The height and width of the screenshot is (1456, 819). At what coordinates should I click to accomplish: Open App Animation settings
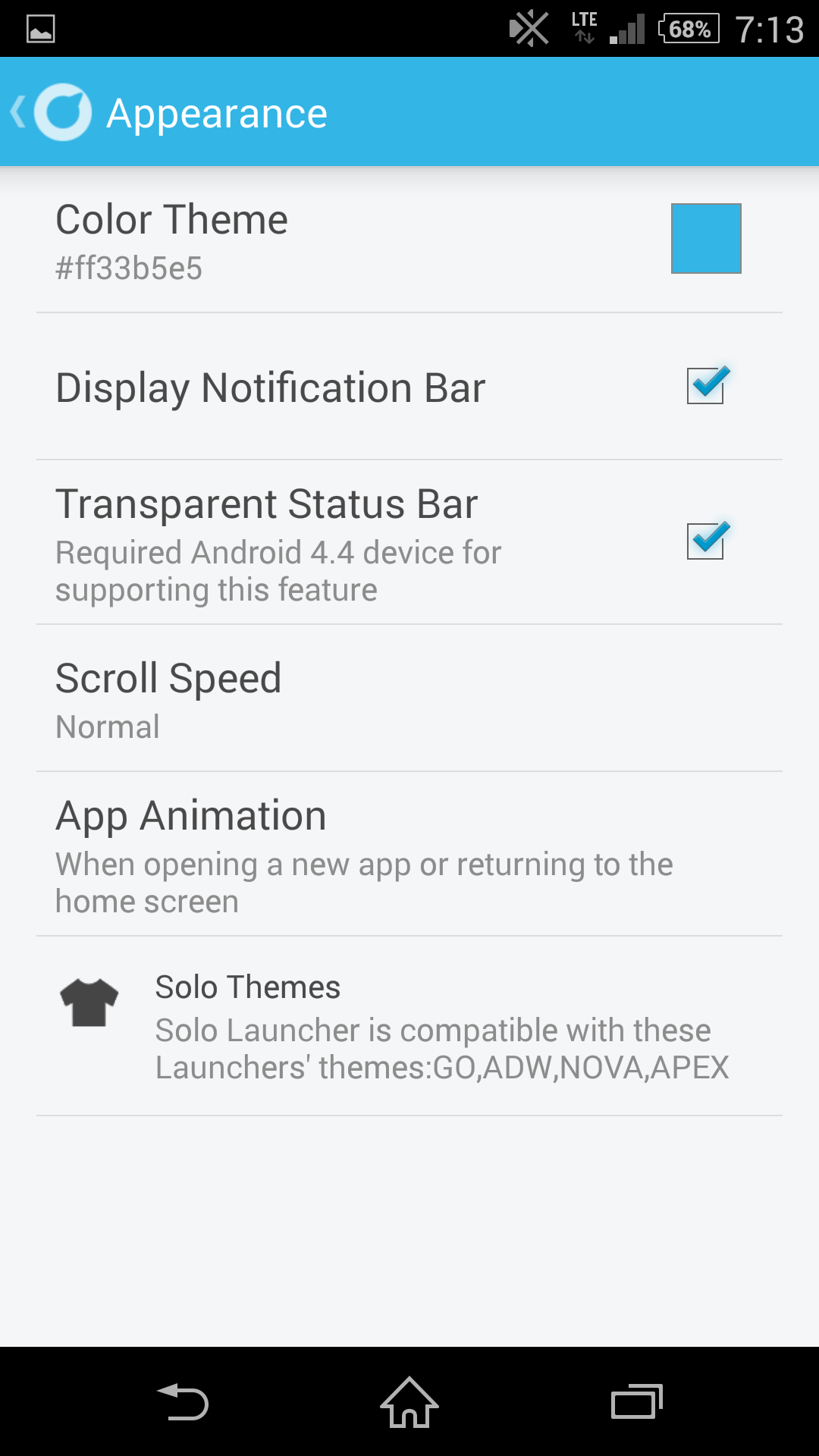409,855
